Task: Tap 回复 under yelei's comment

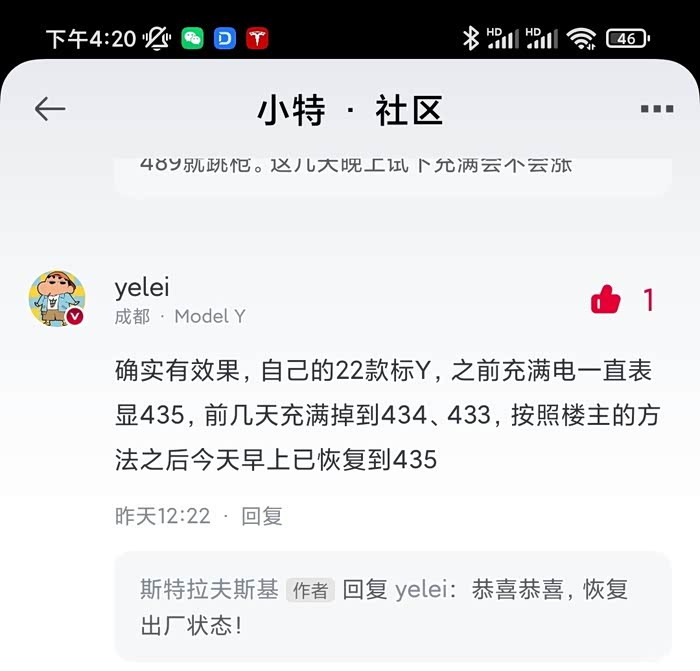Action: tap(262, 516)
